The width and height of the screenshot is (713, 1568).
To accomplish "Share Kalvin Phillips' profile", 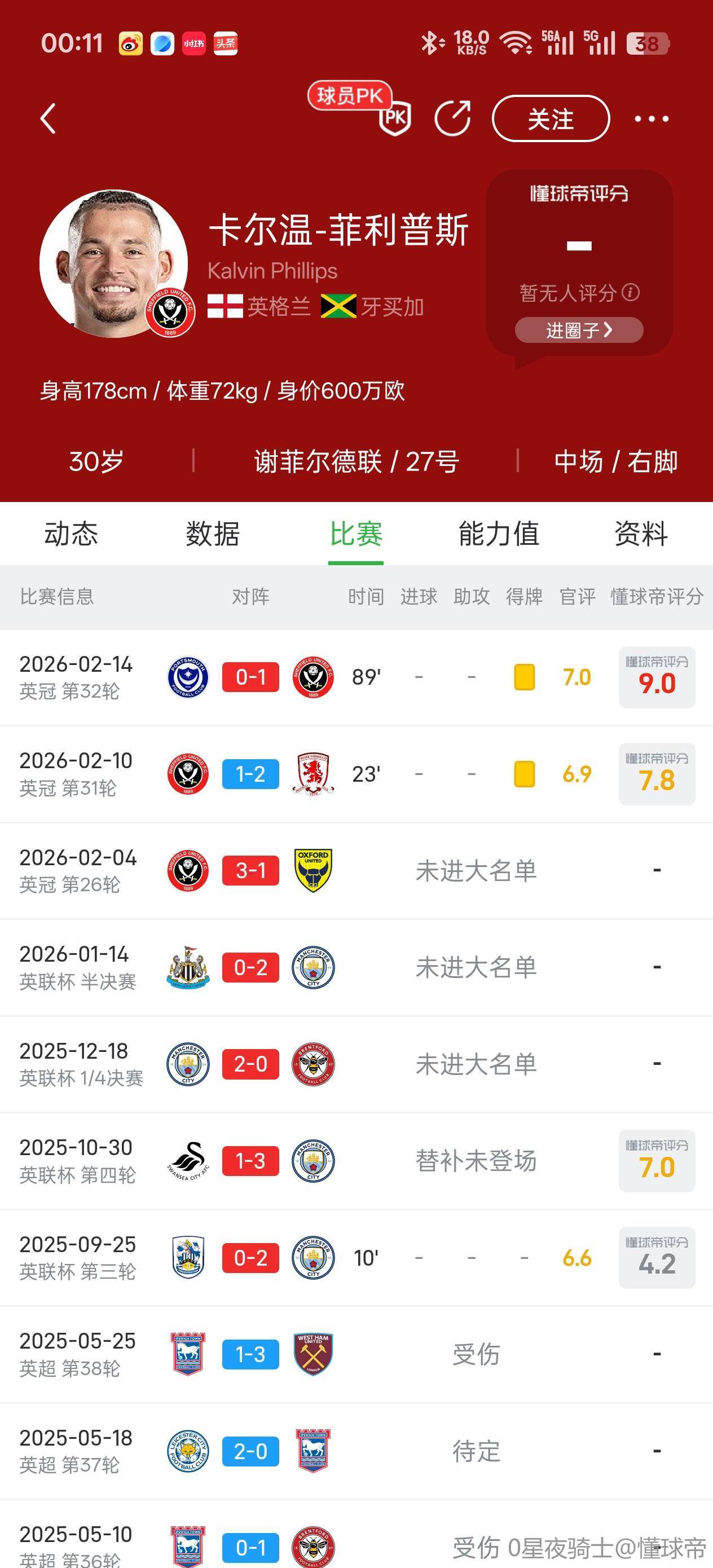I will point(452,118).
